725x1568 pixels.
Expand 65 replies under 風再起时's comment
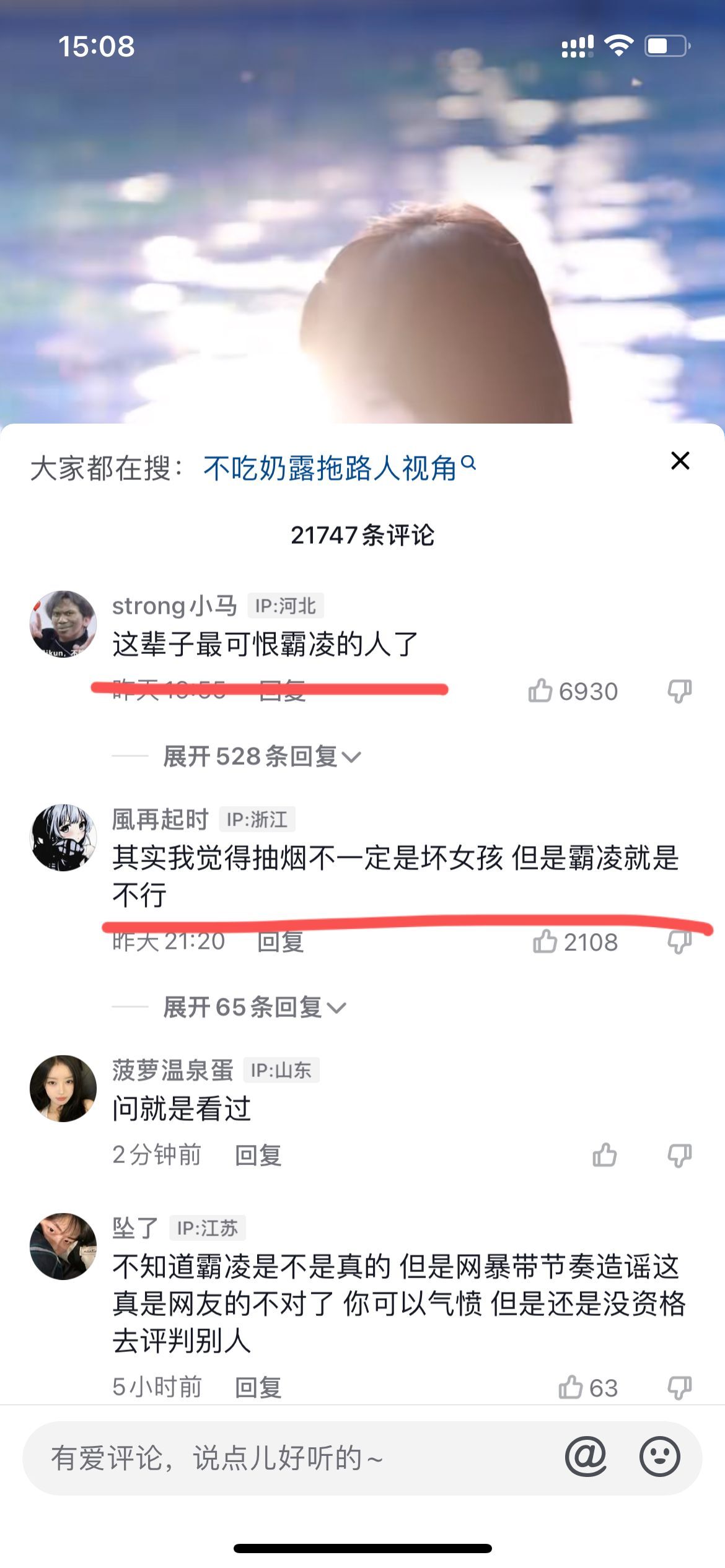click(x=254, y=1007)
